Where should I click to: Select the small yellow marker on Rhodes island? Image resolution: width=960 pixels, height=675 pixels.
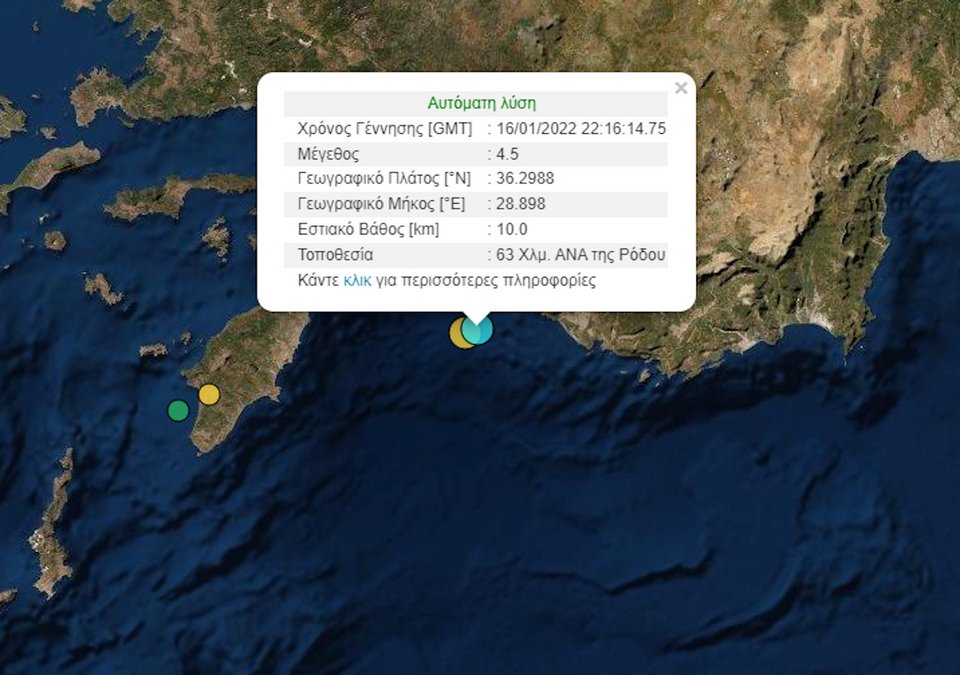coord(208,394)
